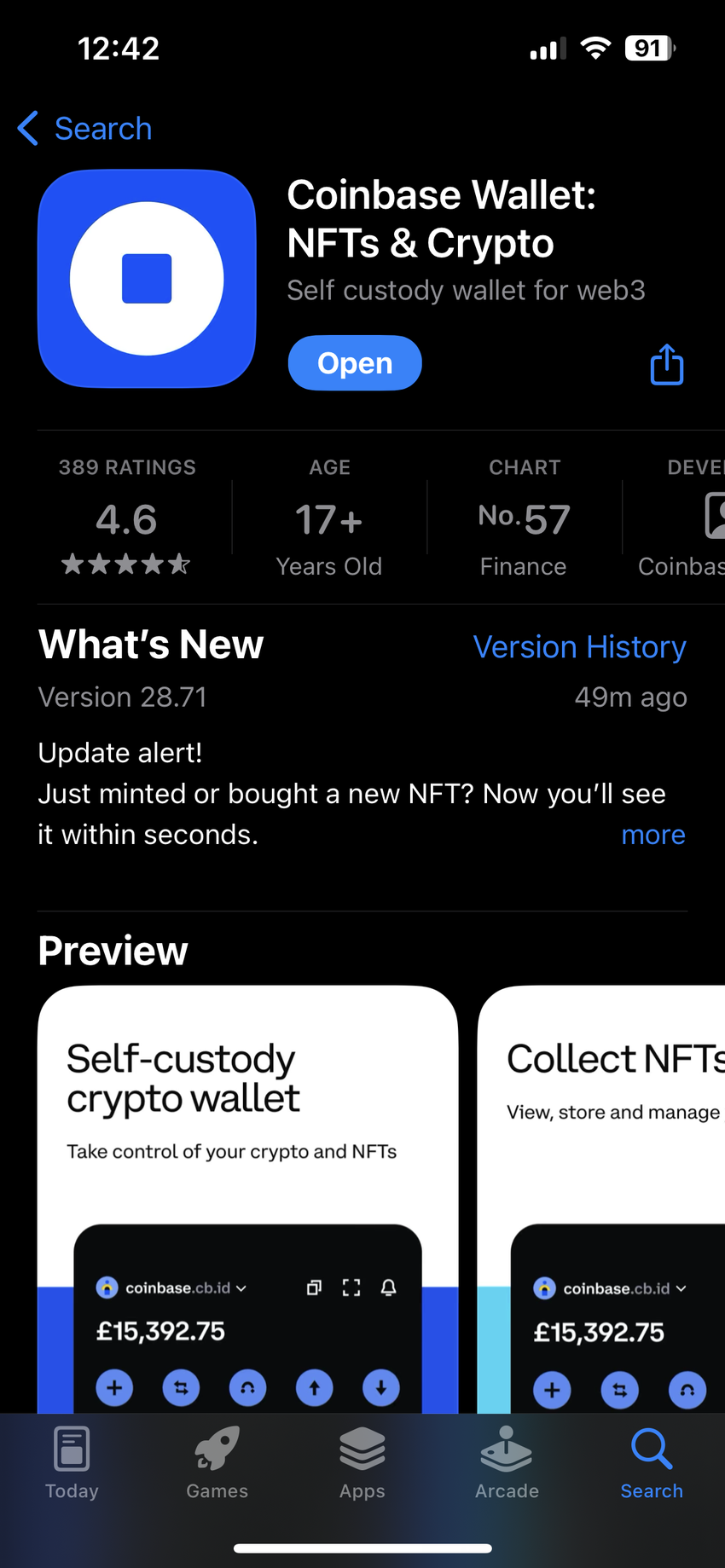This screenshot has width=725, height=1568.
Task: Expand the What's New text with more
Action: [x=652, y=835]
